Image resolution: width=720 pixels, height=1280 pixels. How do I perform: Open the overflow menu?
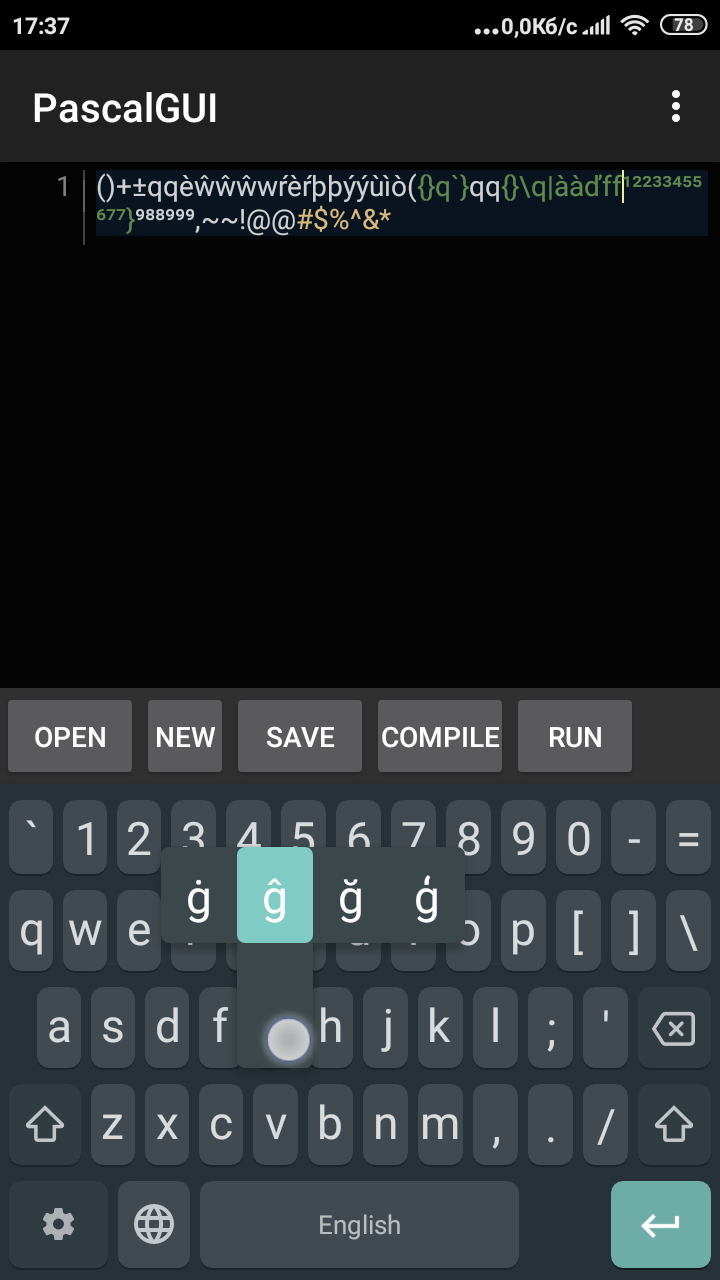coord(676,106)
